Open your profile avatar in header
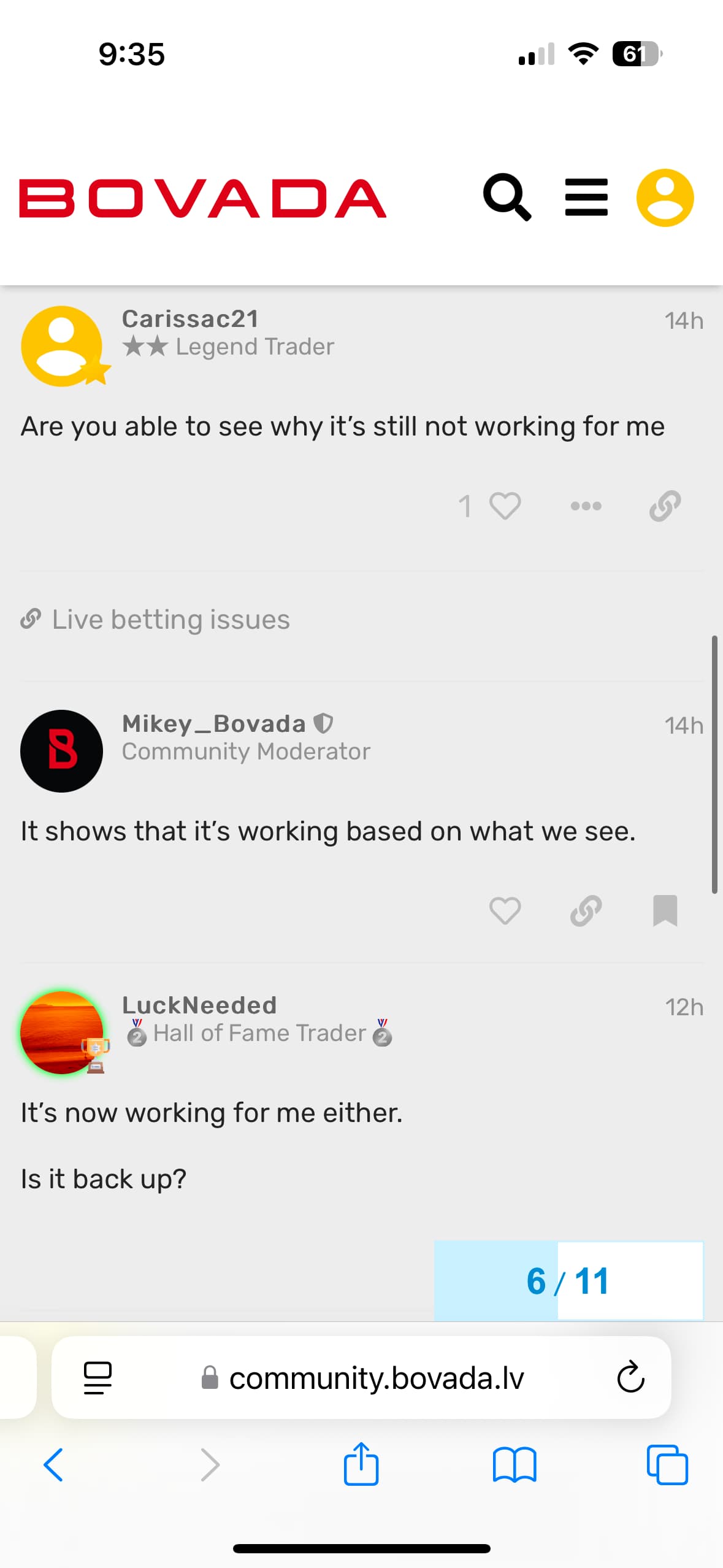This screenshot has width=723, height=1568. click(x=665, y=198)
